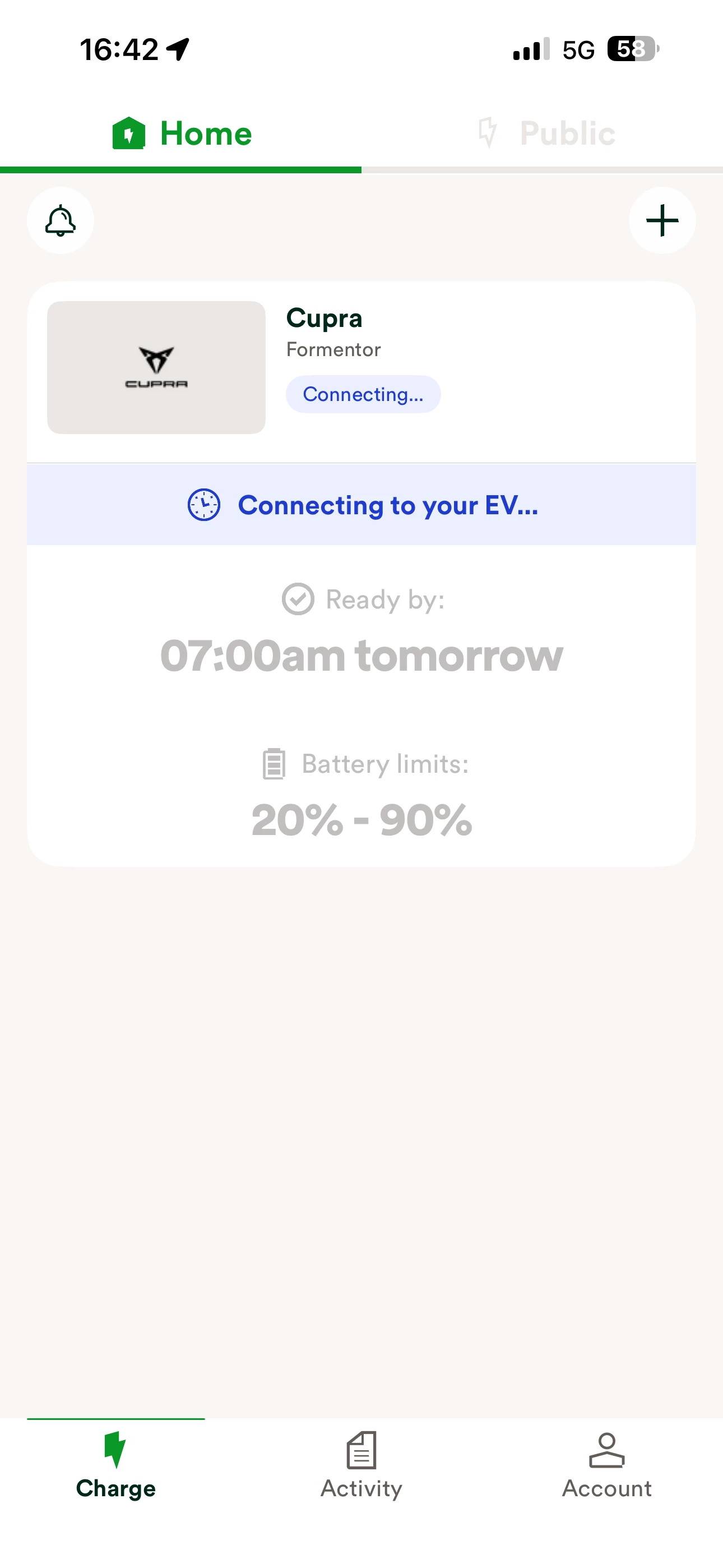Image resolution: width=723 pixels, height=1568 pixels.
Task: Tap the plus icon to add
Action: coord(661,220)
